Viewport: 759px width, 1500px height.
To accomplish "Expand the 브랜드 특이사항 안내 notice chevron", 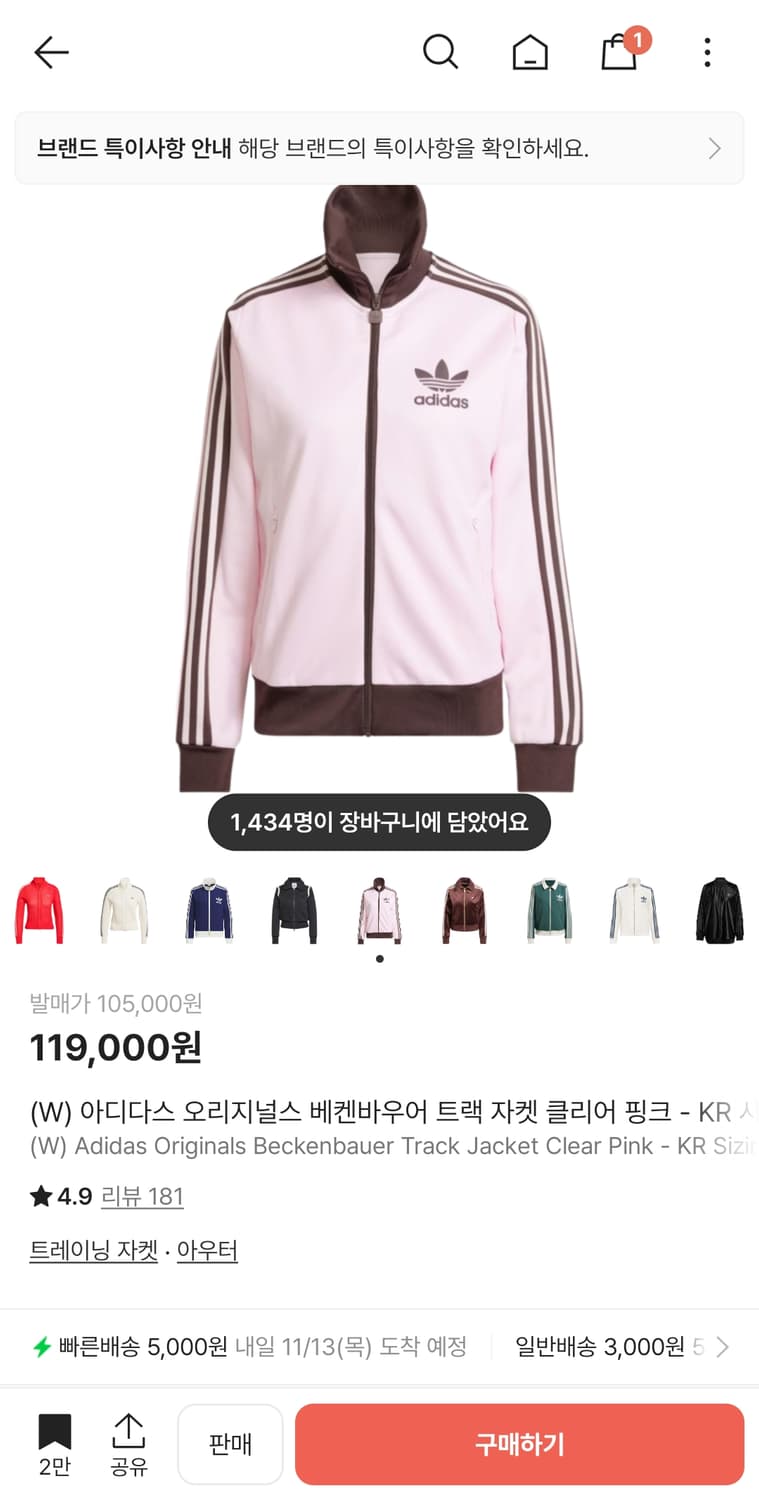I will coord(714,148).
